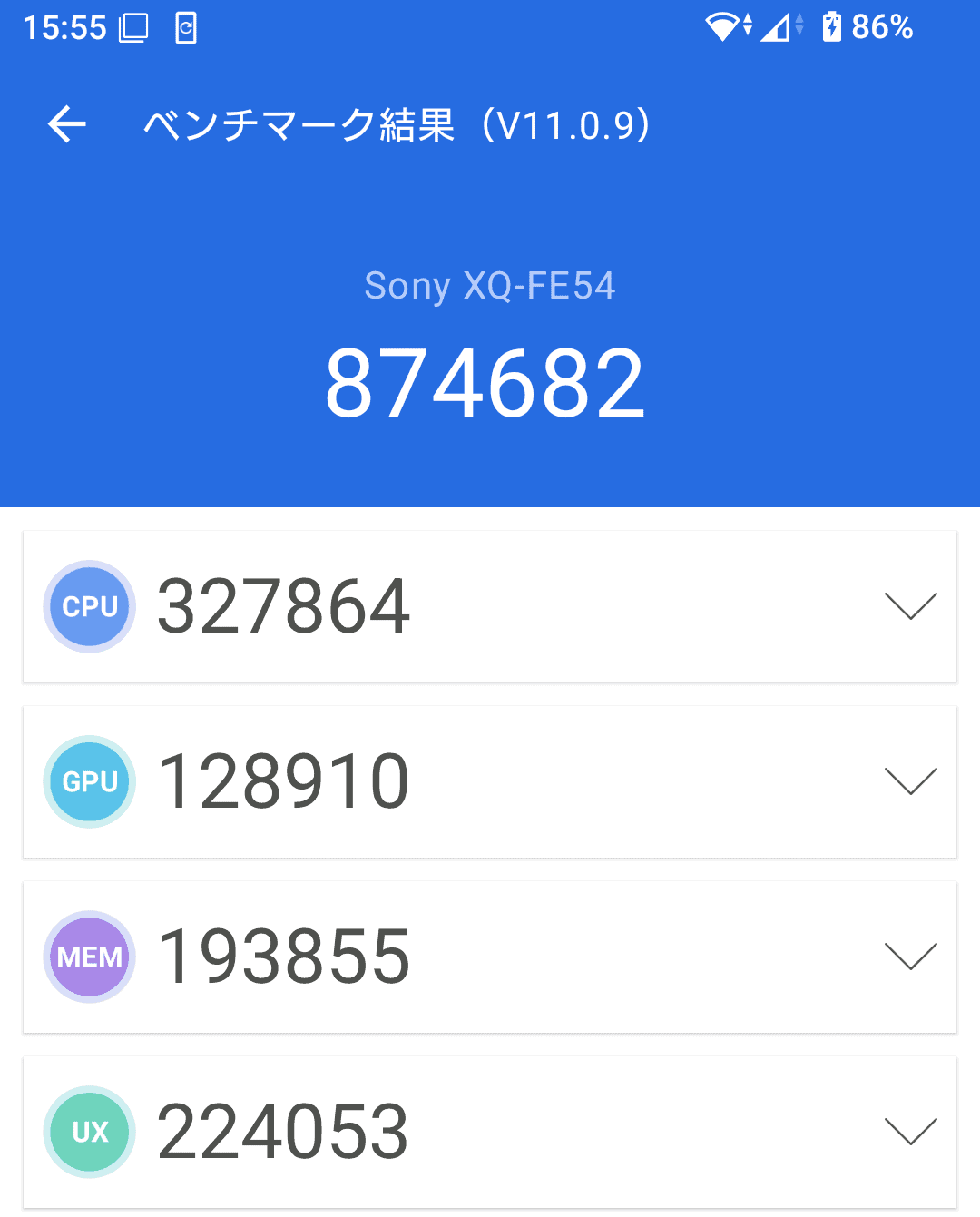Click the total score 874682
Screen dimensions: 980x1217
coord(490,381)
